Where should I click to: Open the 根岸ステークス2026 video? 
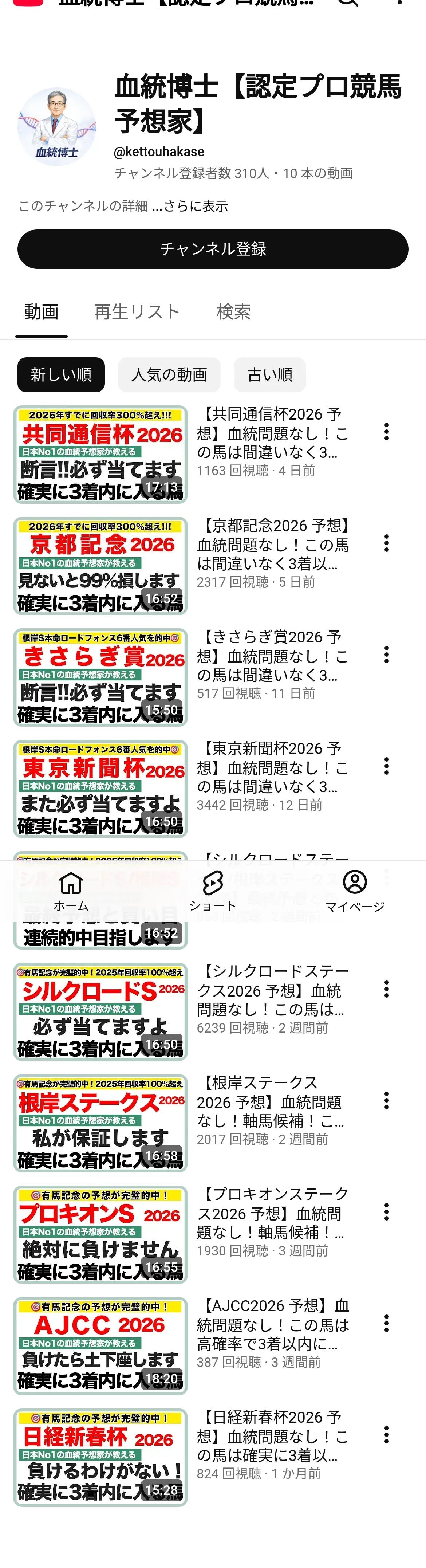tap(100, 1123)
